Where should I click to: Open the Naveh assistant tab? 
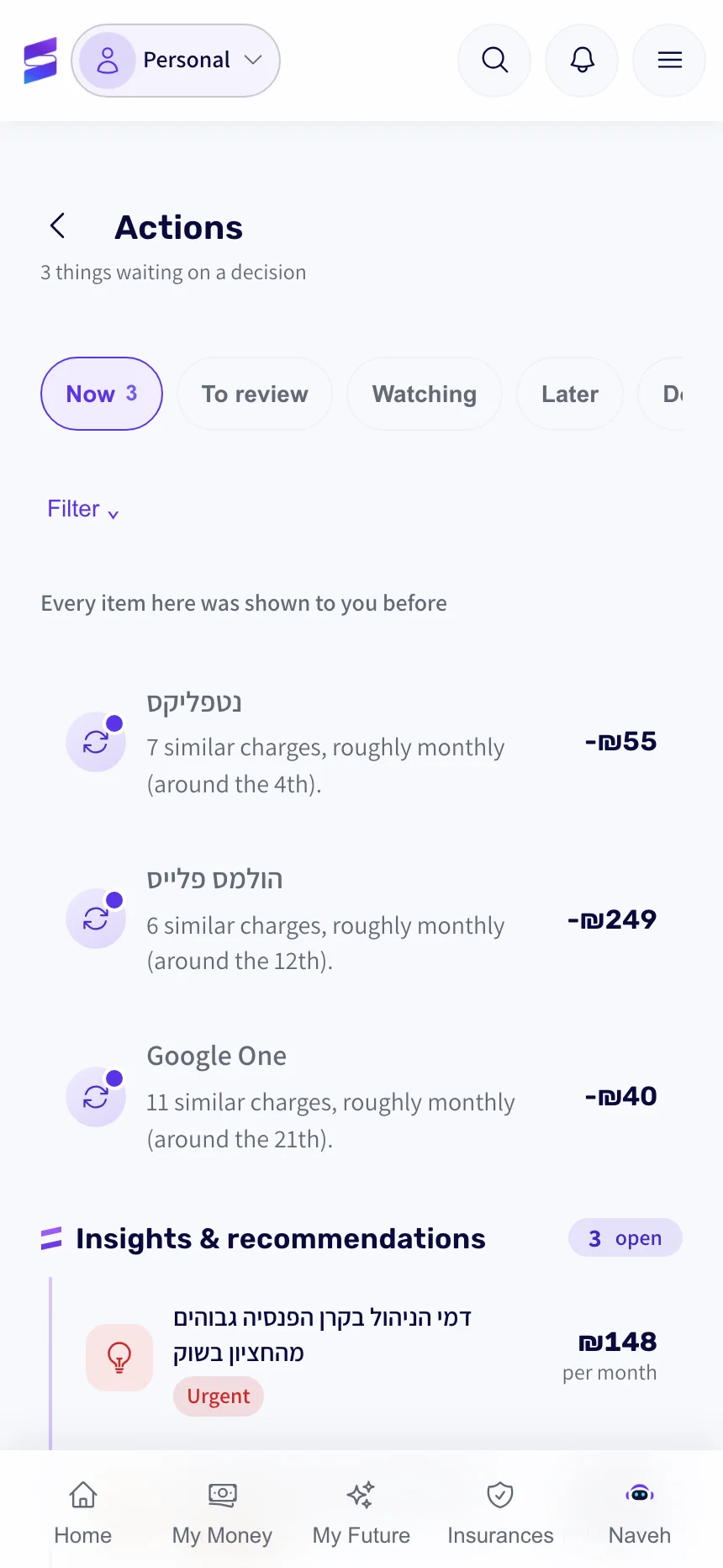click(640, 1512)
